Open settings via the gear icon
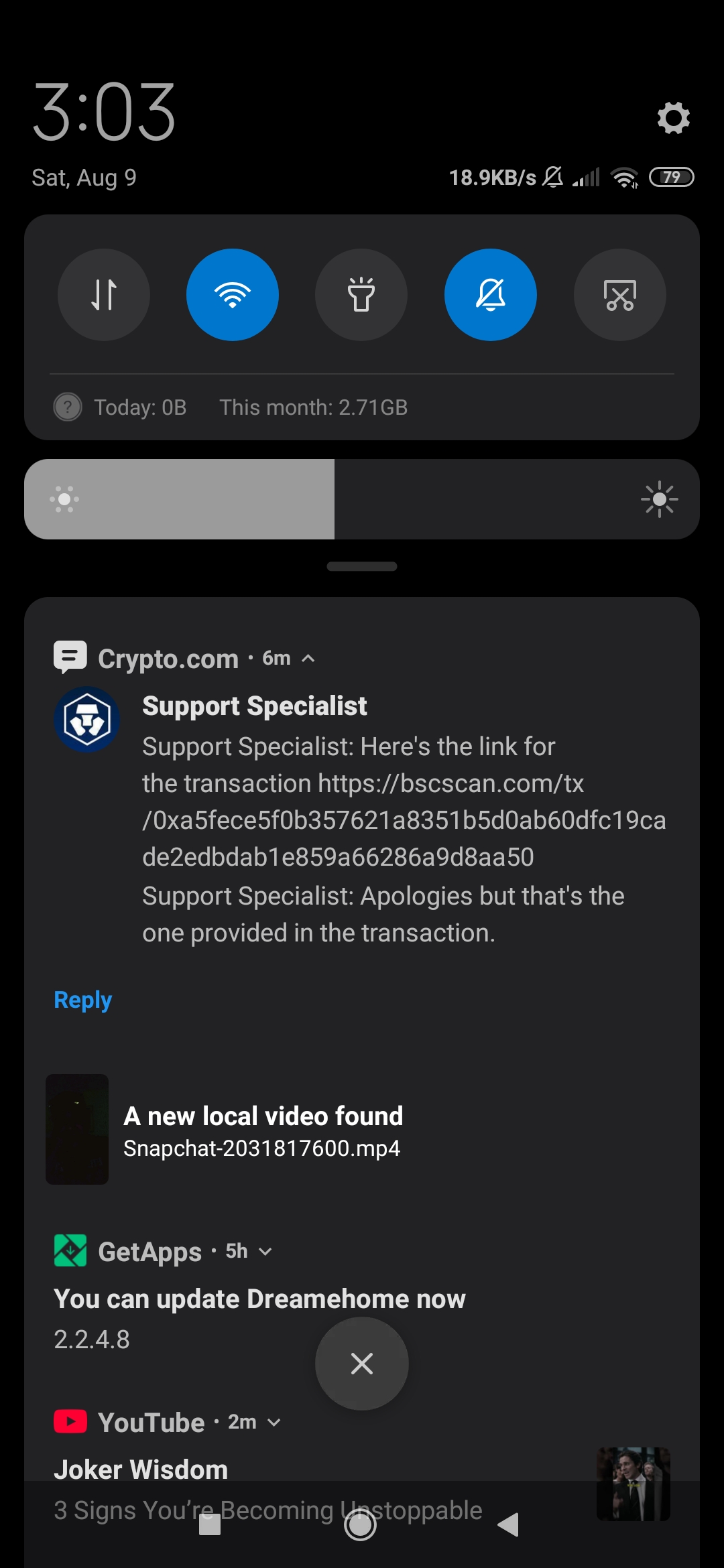 coord(673,118)
